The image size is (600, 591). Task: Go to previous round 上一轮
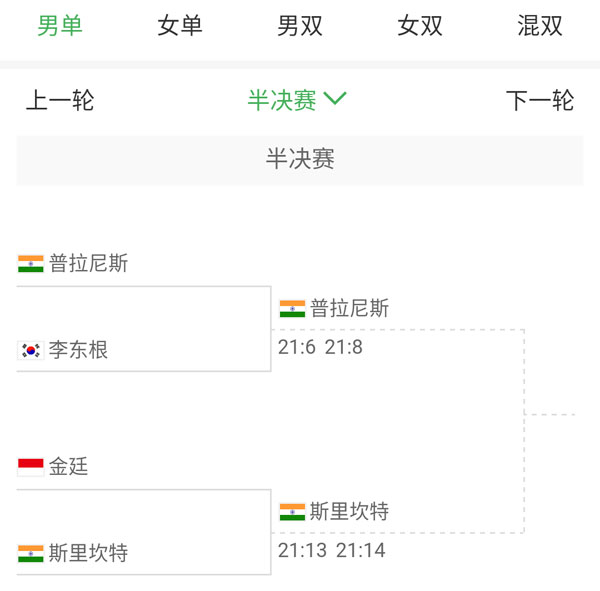pyautogui.click(x=60, y=100)
